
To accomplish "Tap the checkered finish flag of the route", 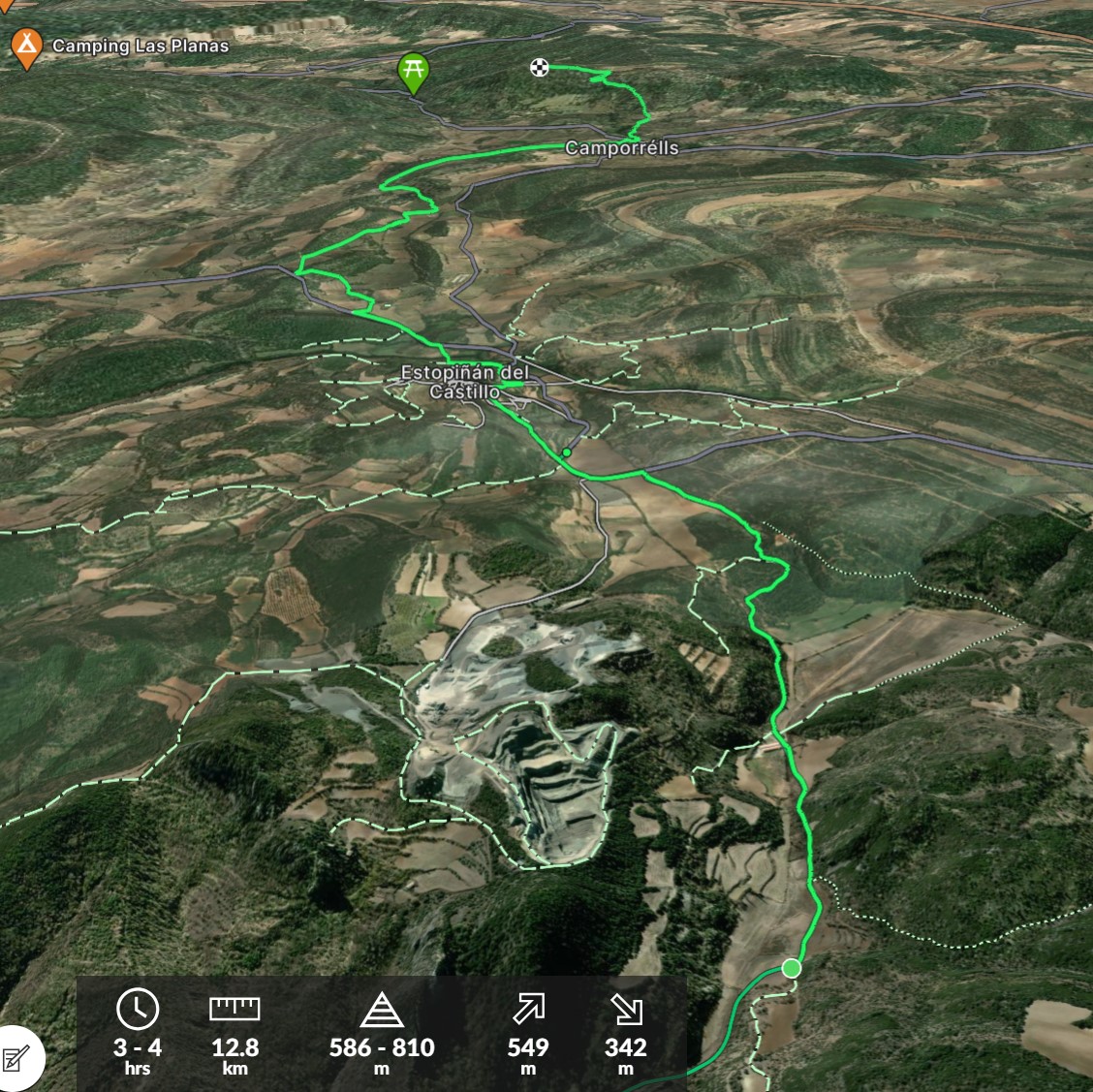I will coord(540,67).
